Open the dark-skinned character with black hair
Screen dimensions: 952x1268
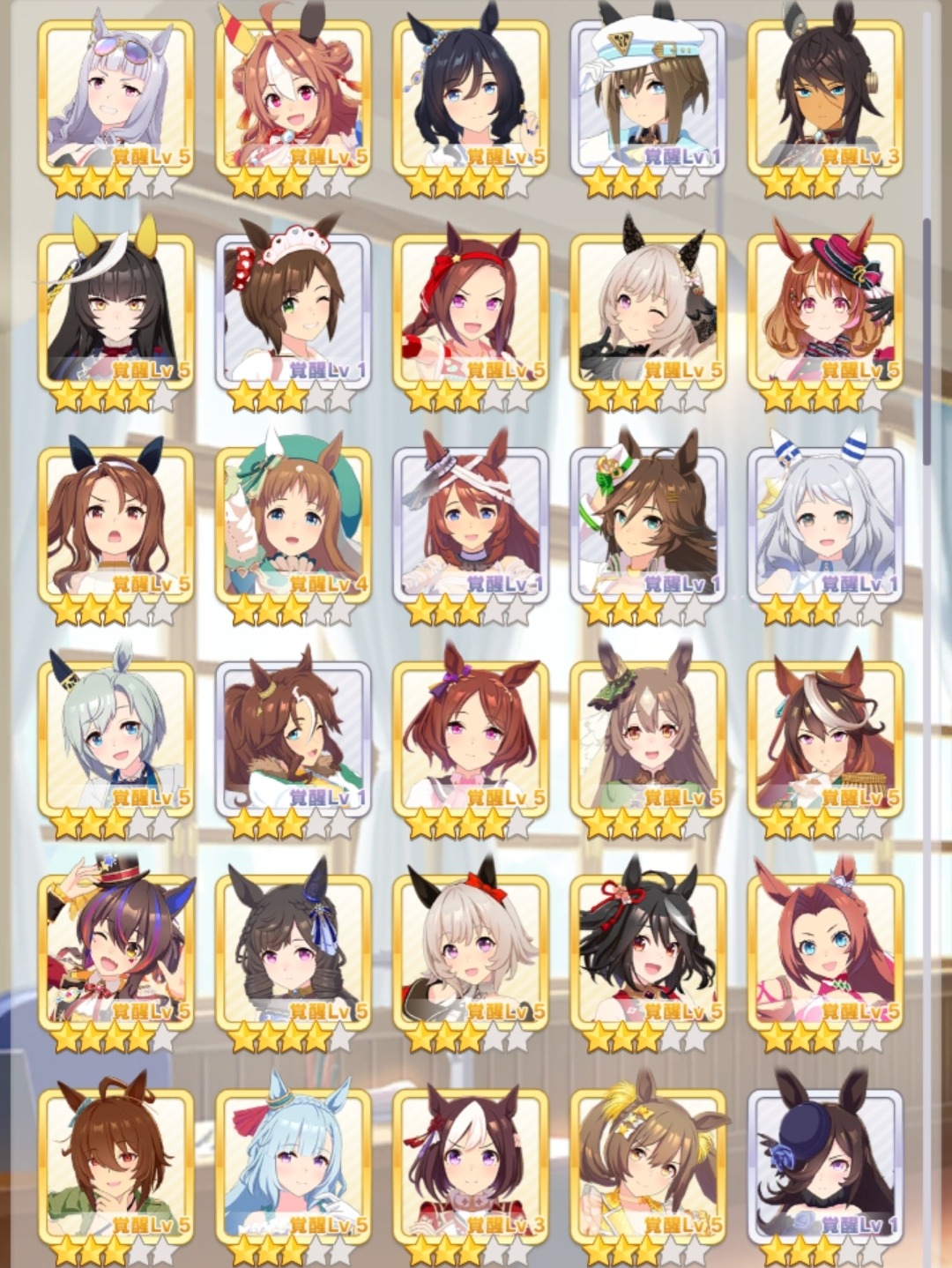tap(825, 97)
